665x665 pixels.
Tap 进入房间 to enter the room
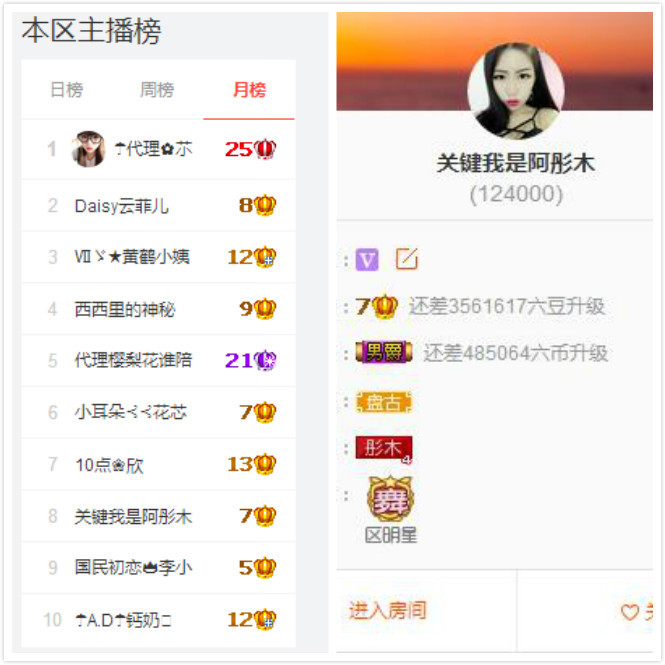pyautogui.click(x=387, y=610)
